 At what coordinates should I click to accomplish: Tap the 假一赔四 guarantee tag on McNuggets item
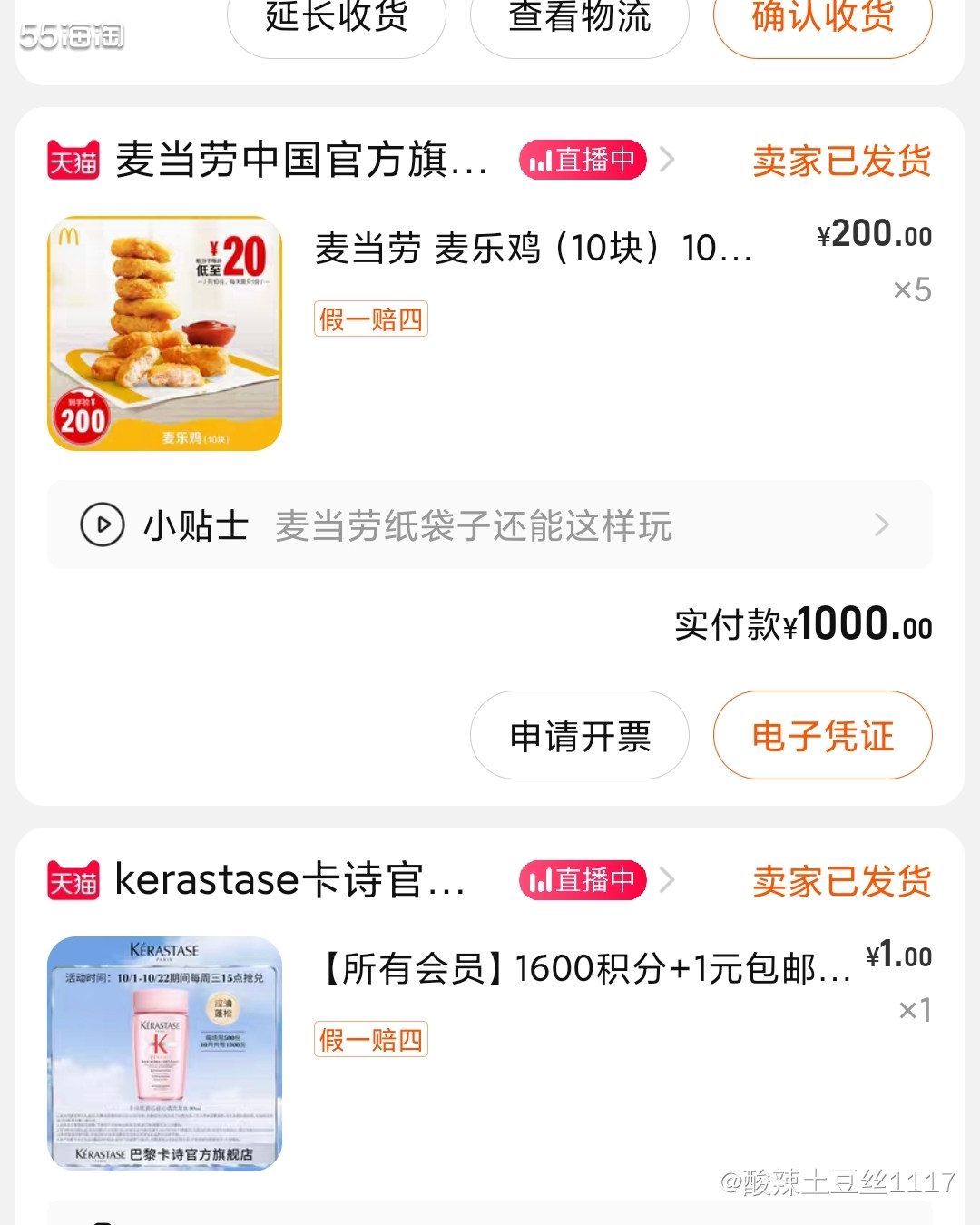(370, 319)
